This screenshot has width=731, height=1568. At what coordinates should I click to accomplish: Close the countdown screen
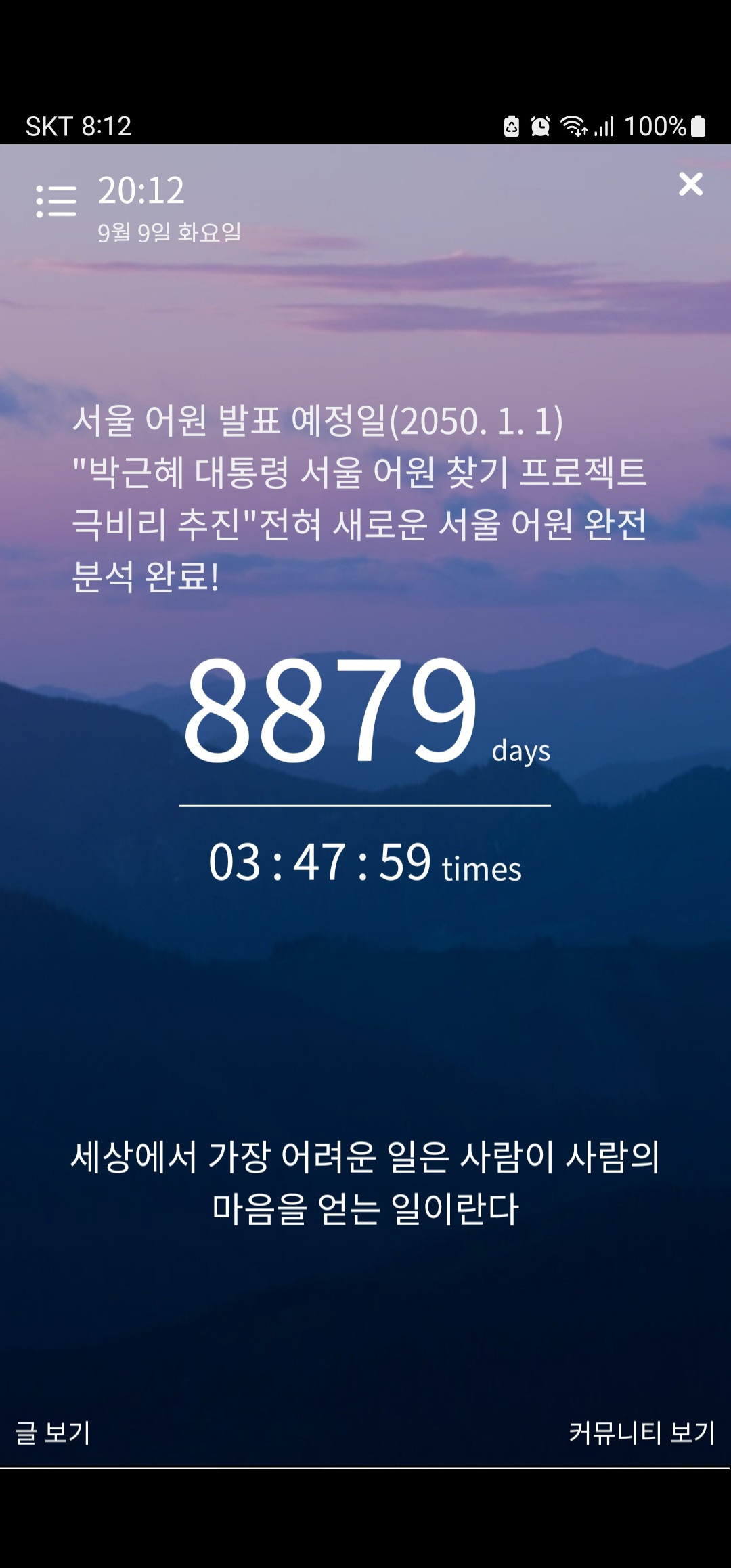(x=690, y=183)
